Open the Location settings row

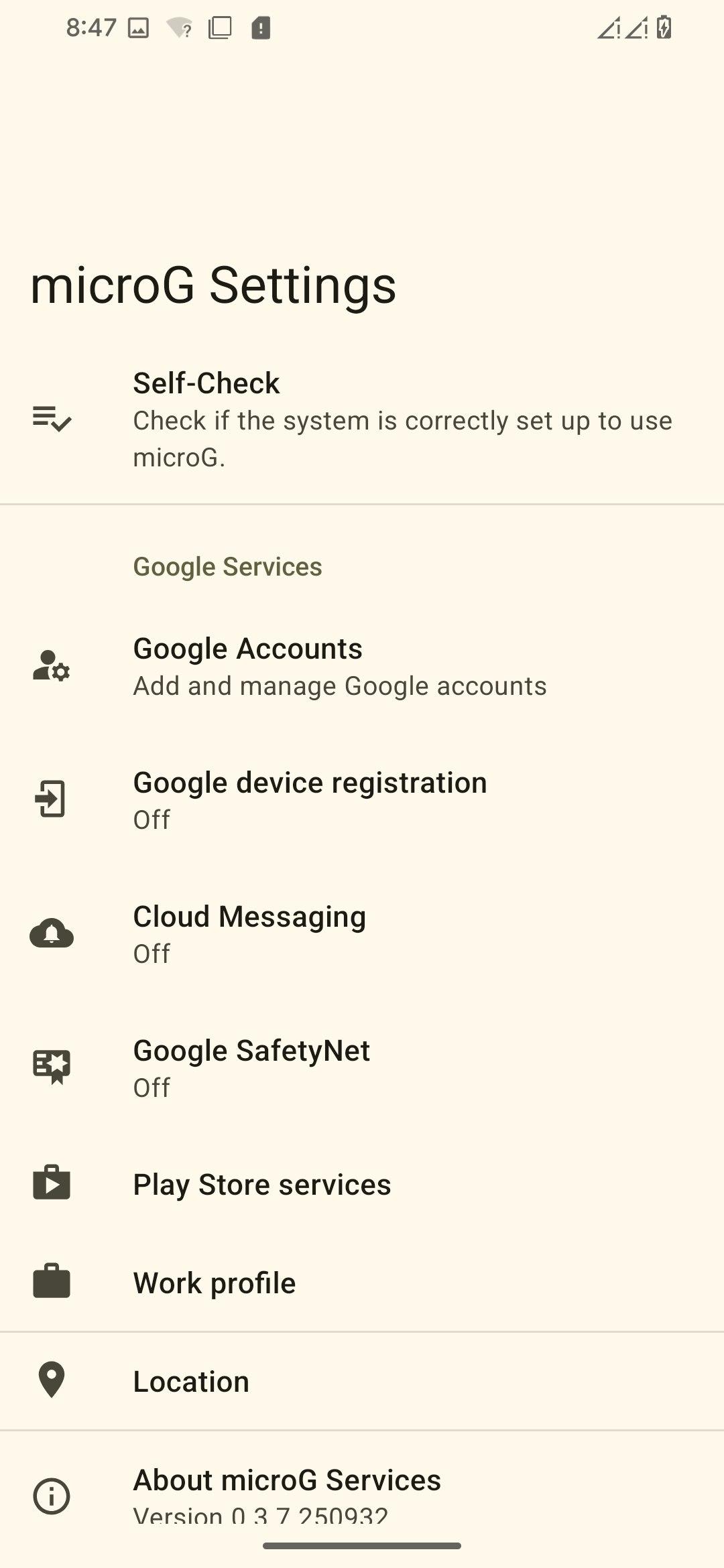[x=362, y=1381]
